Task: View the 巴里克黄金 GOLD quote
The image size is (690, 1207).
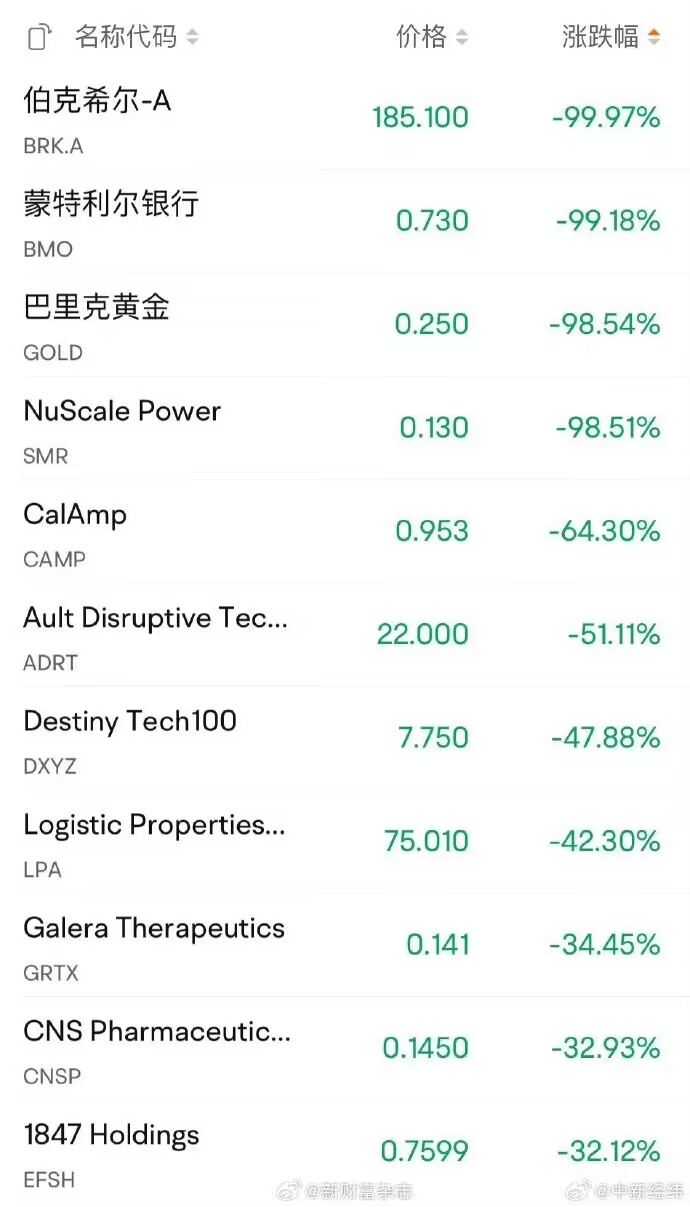Action: (x=345, y=324)
